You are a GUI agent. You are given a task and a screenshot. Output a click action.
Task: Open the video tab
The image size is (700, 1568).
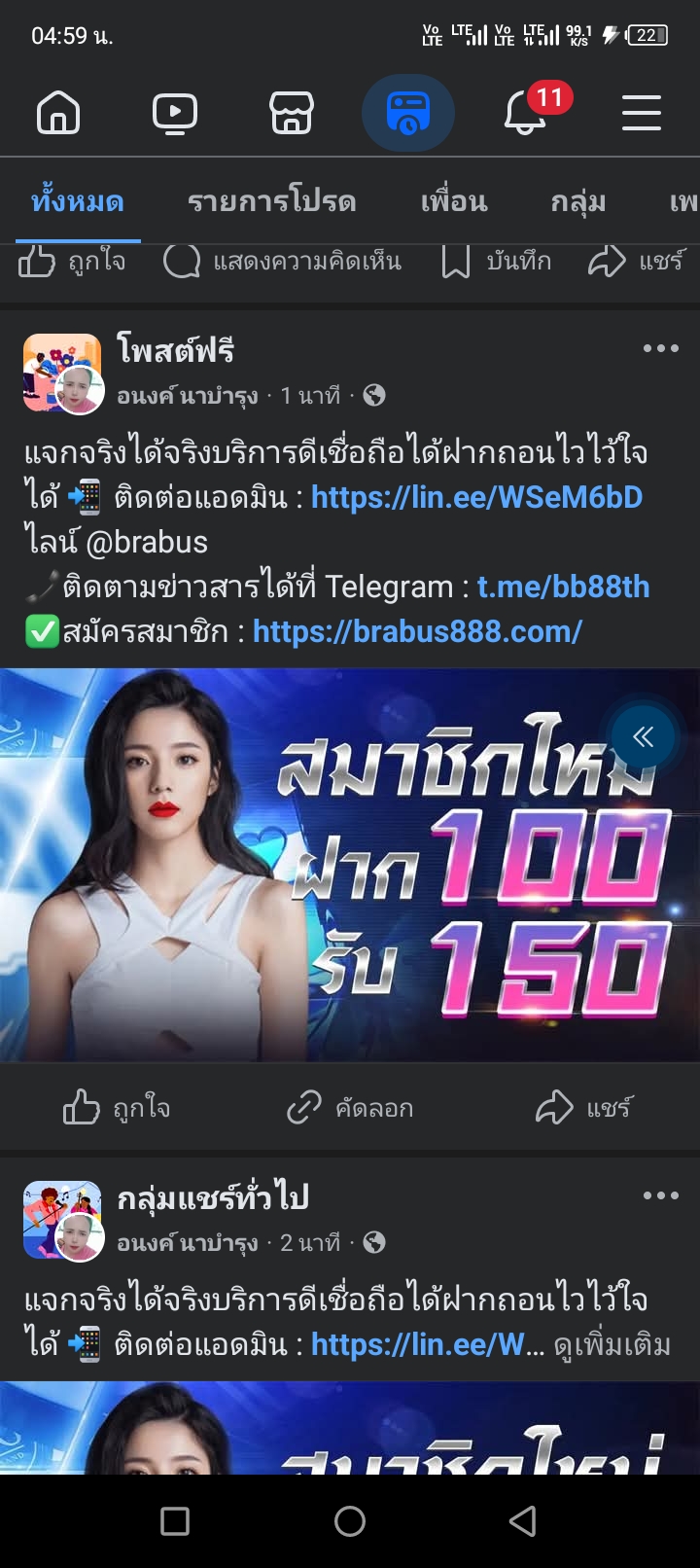175,113
